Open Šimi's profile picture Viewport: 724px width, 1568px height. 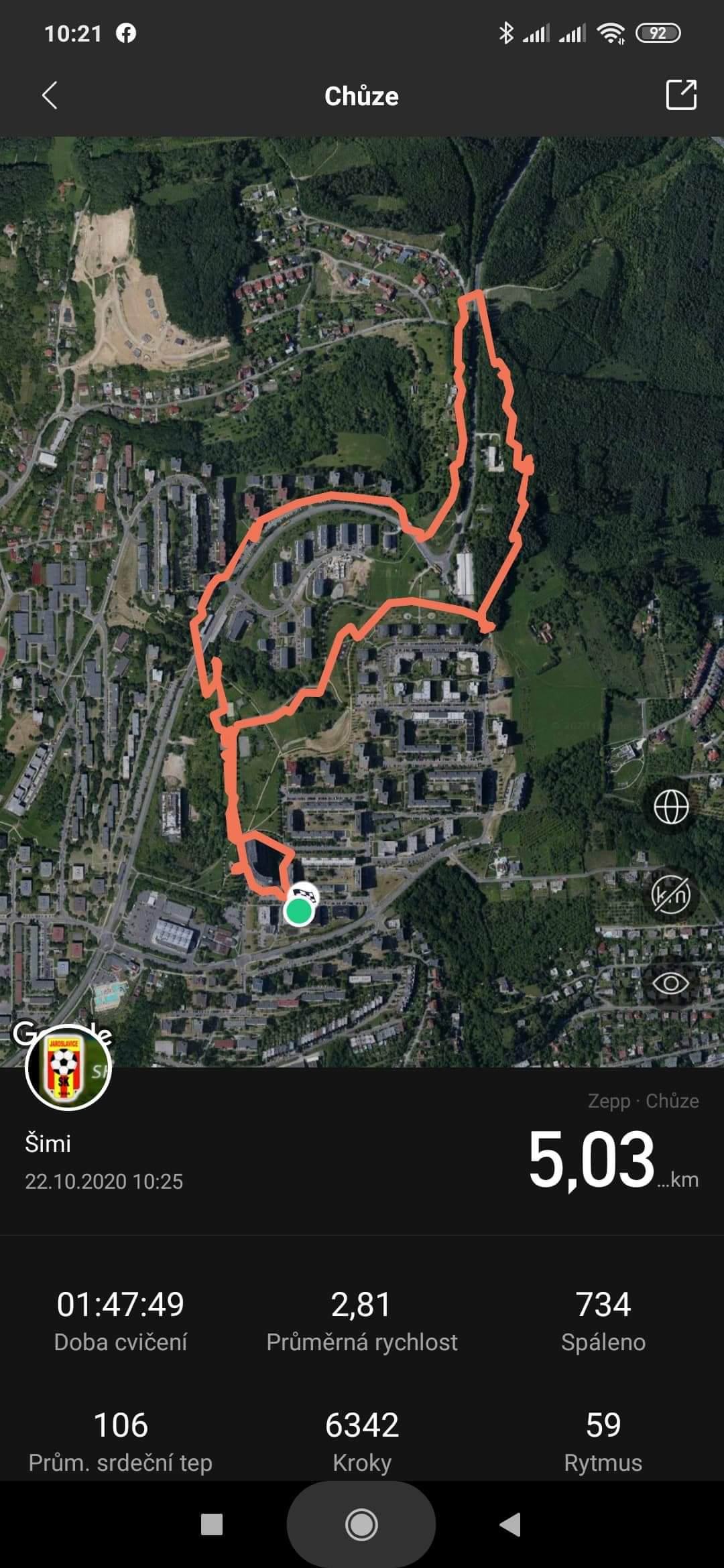point(68,1067)
